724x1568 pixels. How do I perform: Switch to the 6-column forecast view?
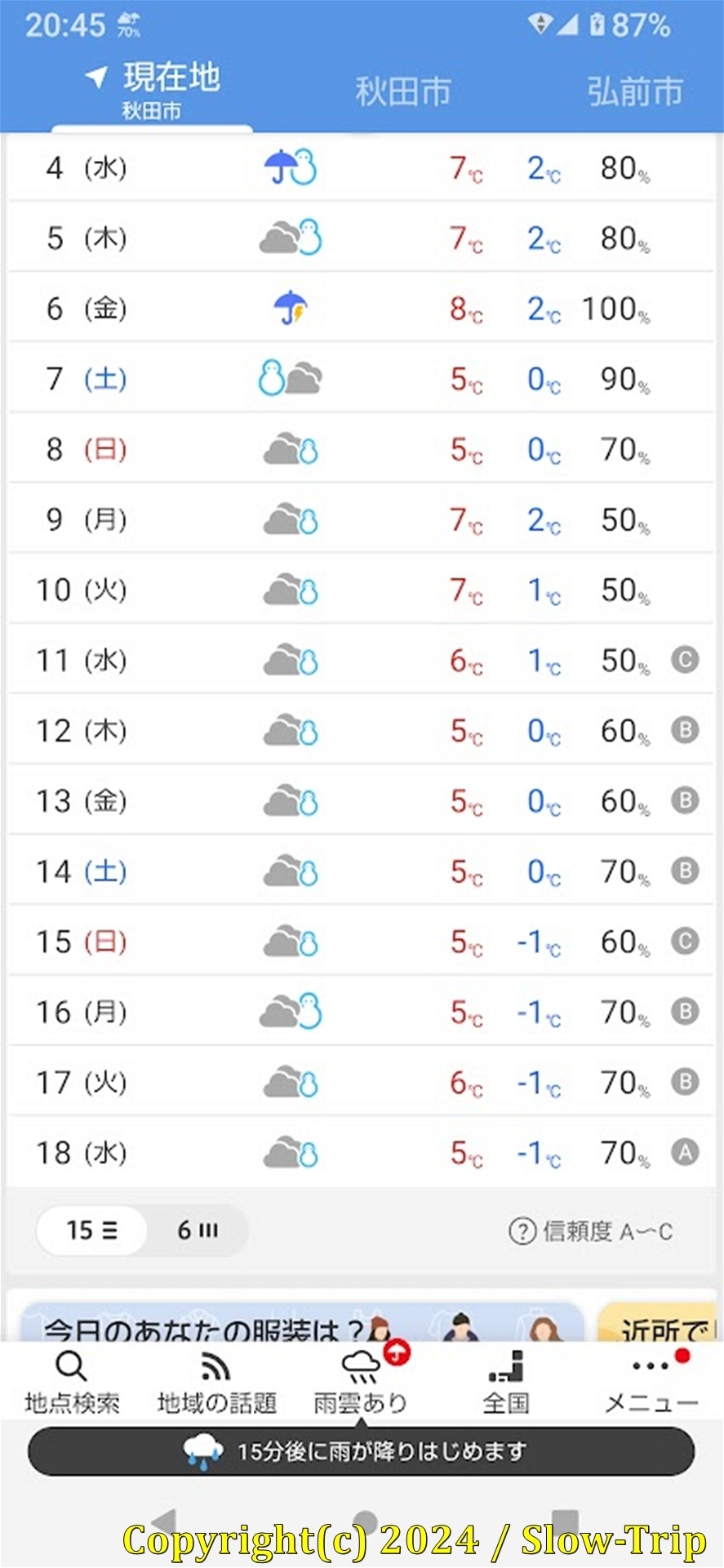click(198, 1230)
